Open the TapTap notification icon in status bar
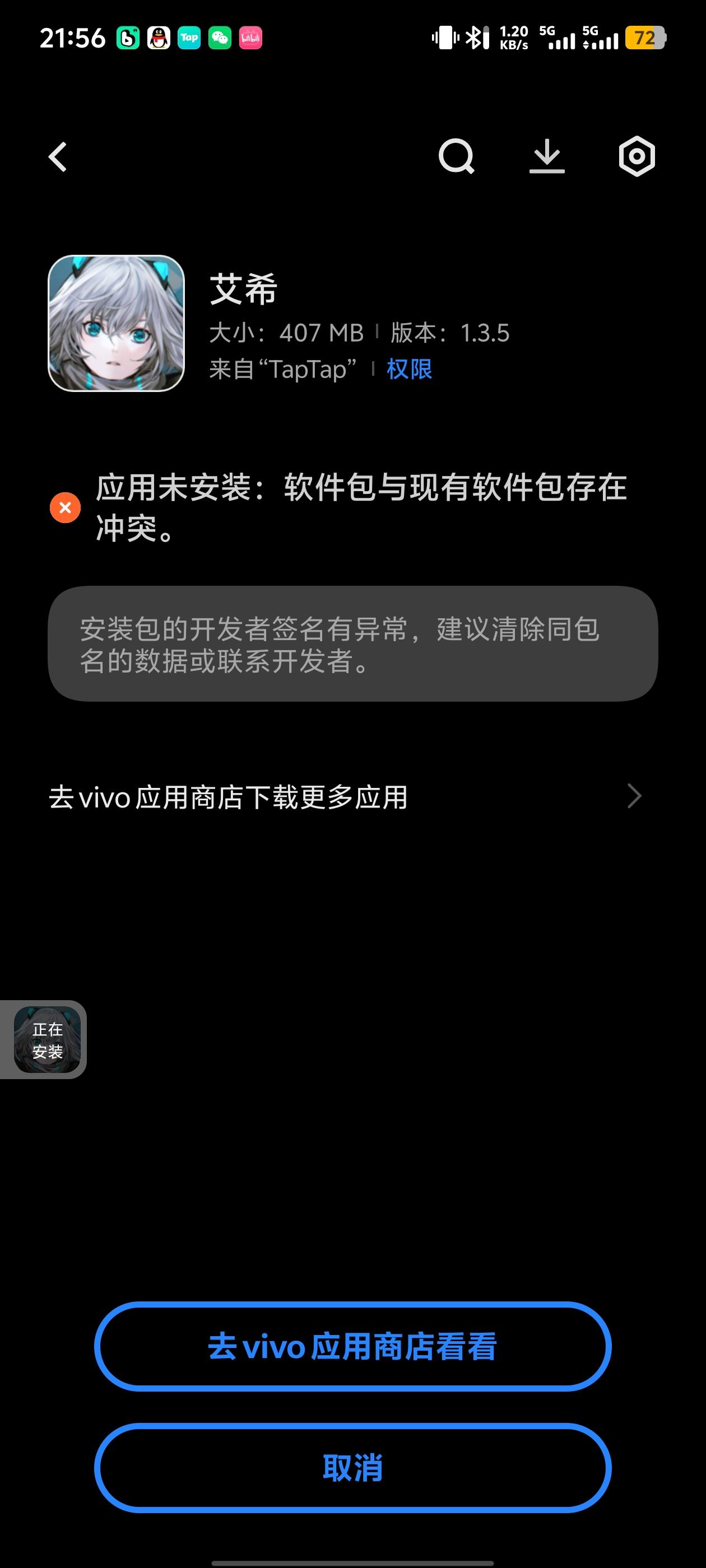This screenshot has height=1568, width=706. click(x=189, y=38)
